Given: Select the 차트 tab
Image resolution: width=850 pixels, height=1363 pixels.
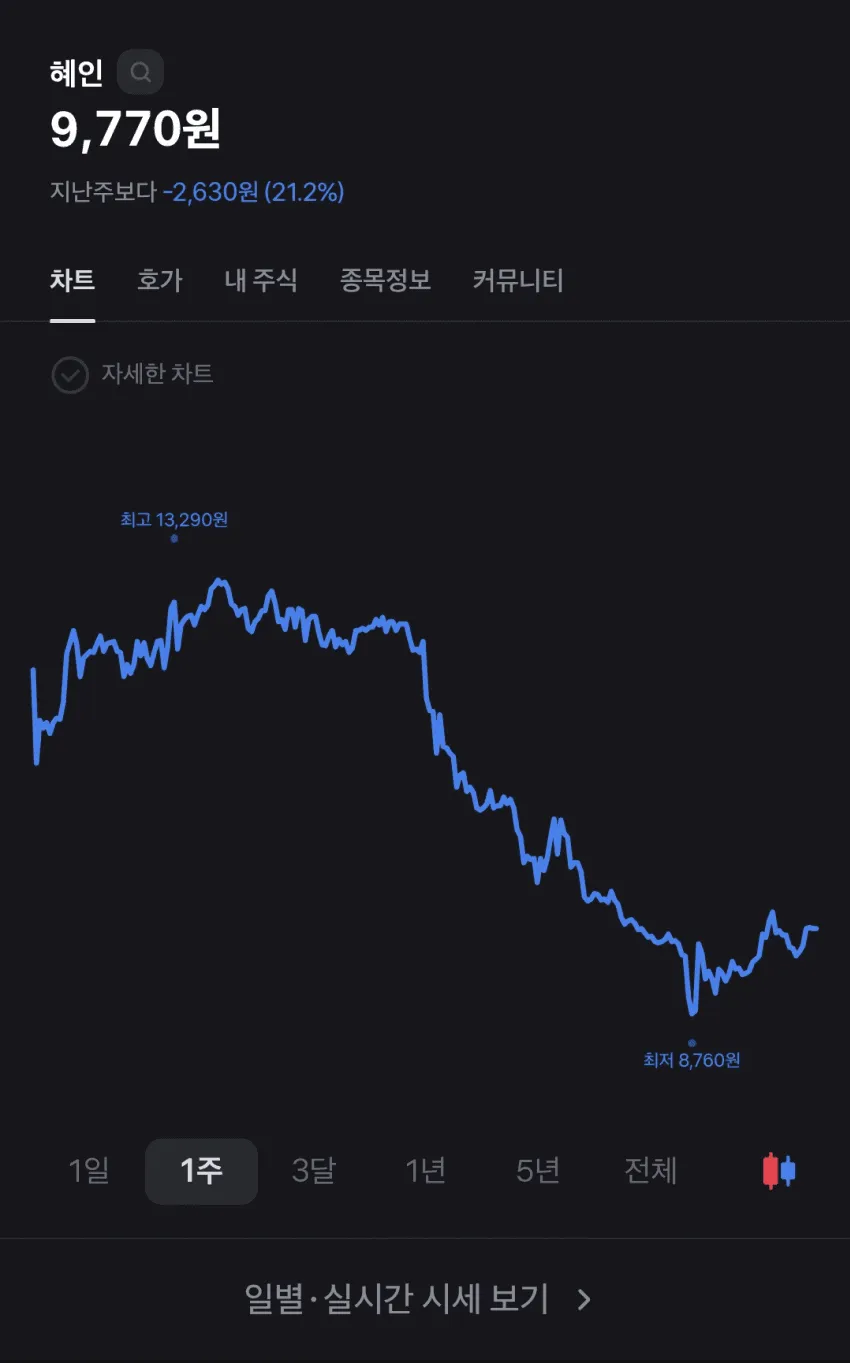Looking at the screenshot, I should 73,280.
